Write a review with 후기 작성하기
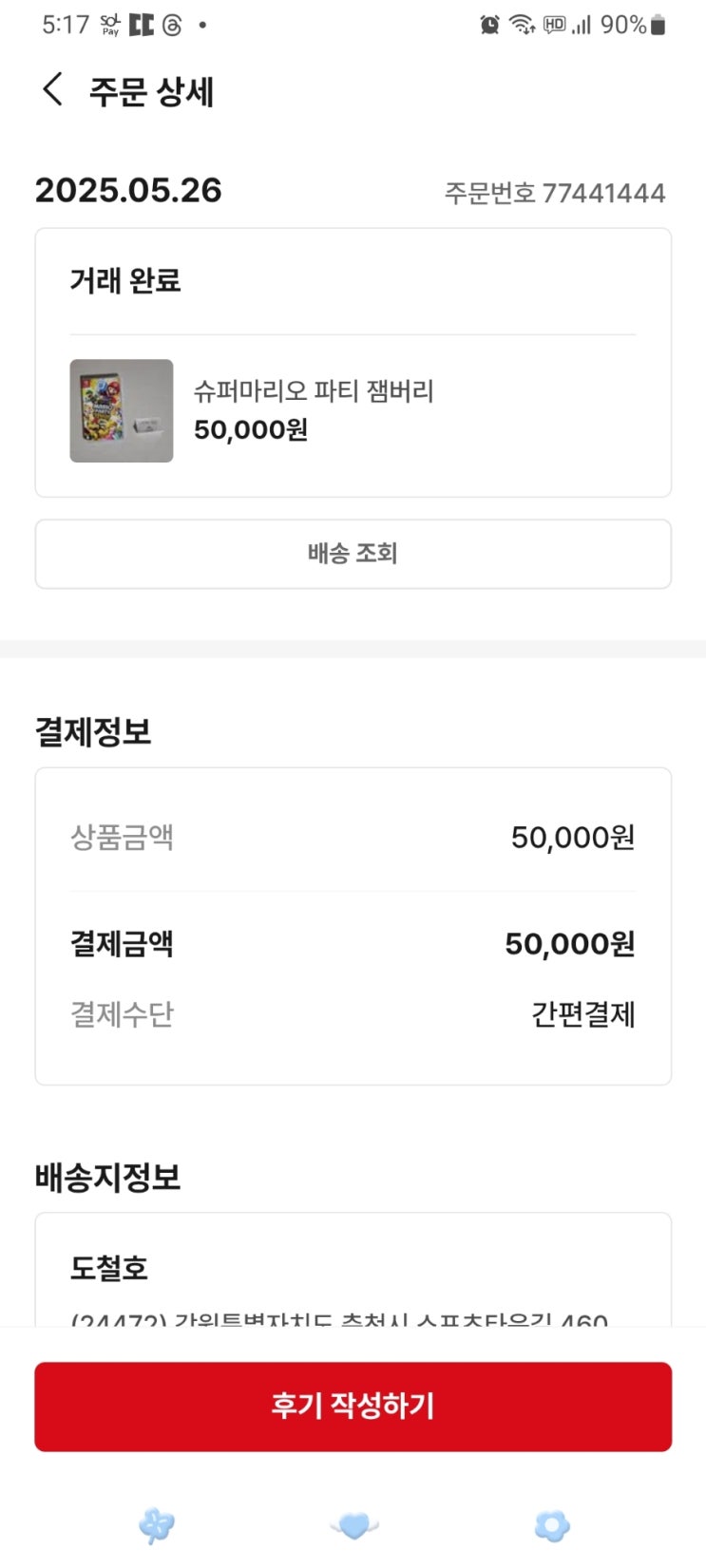This screenshot has width=706, height=1568. tap(353, 1406)
